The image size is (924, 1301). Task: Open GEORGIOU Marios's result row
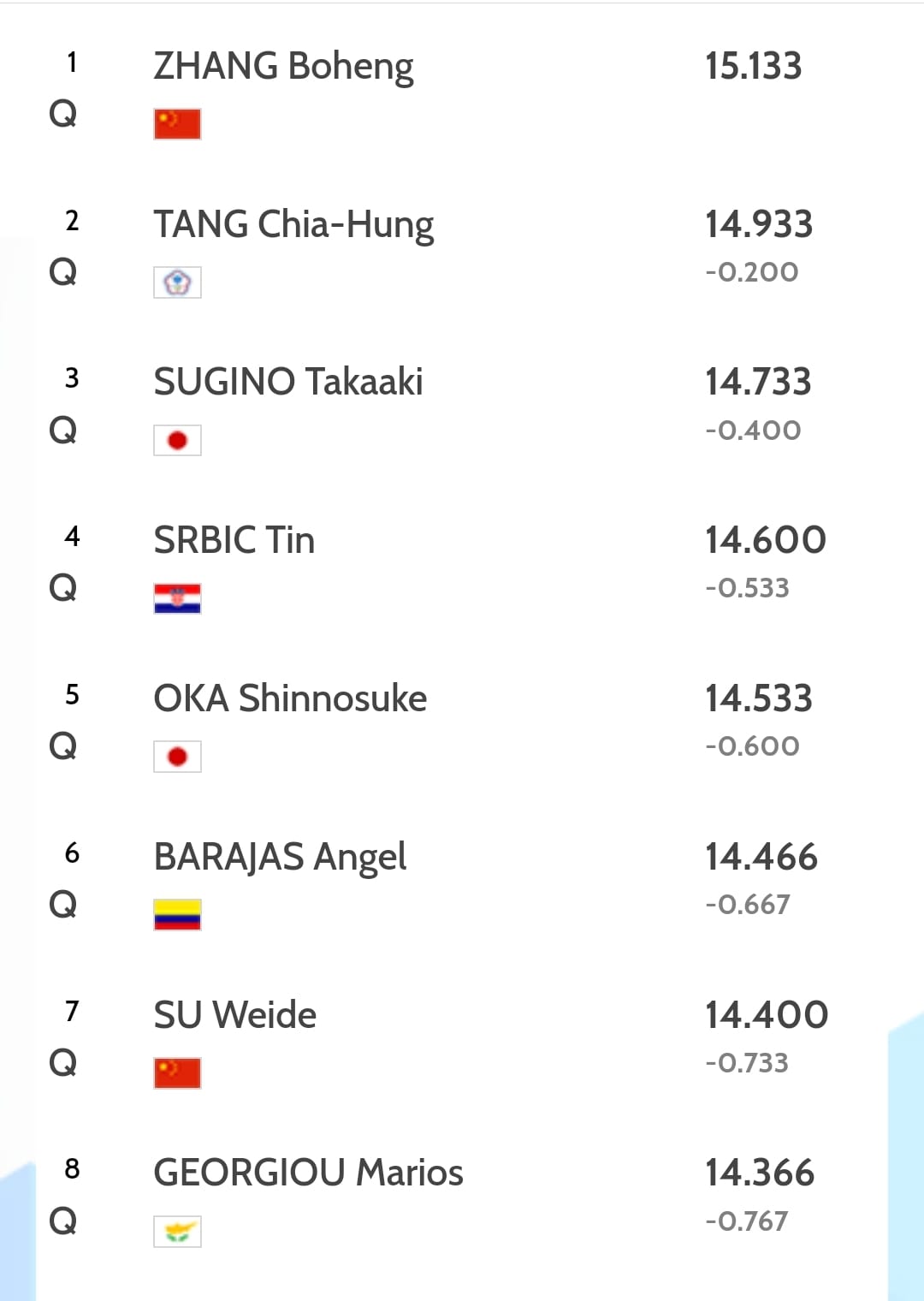tap(308, 1173)
